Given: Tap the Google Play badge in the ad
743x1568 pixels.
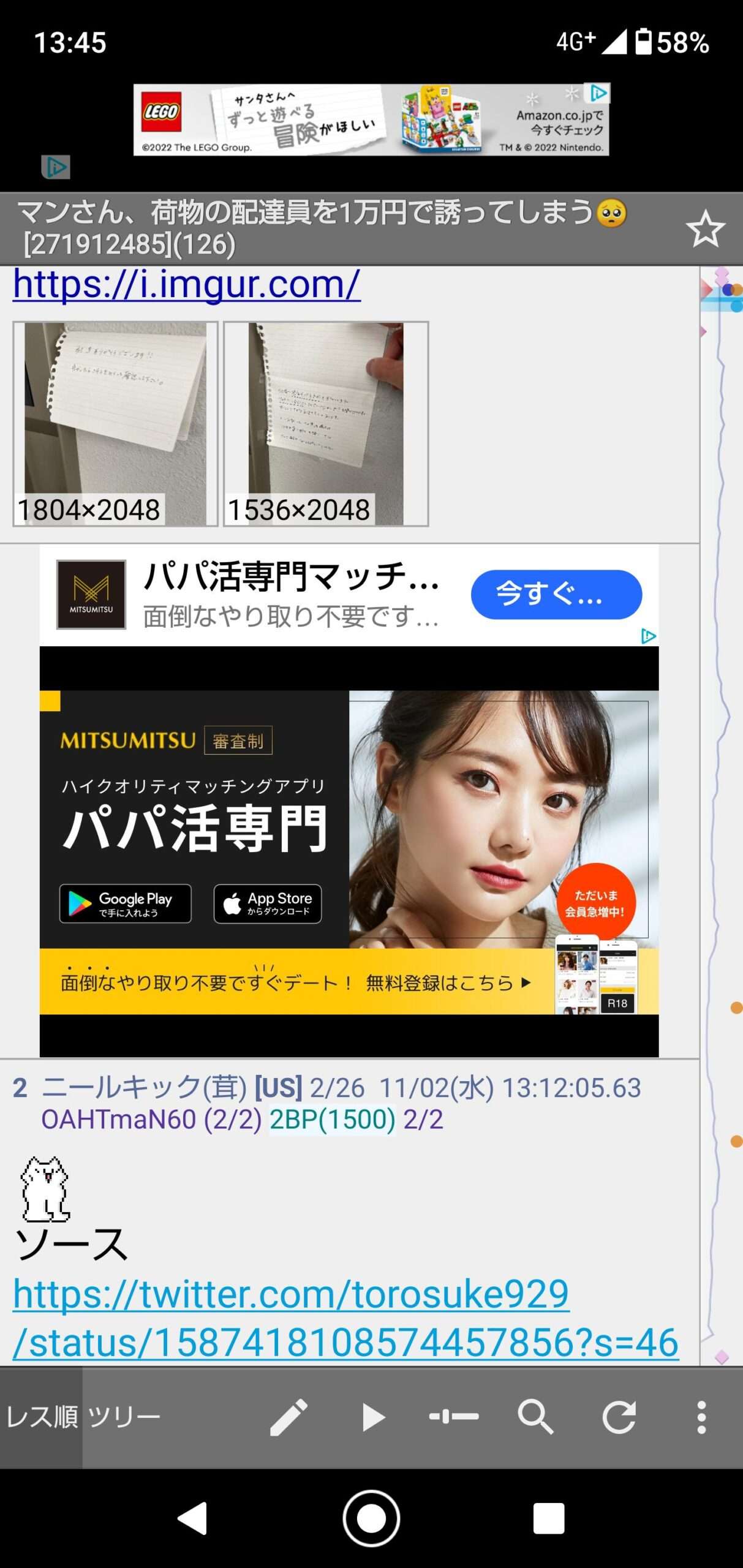Looking at the screenshot, I should (x=125, y=903).
